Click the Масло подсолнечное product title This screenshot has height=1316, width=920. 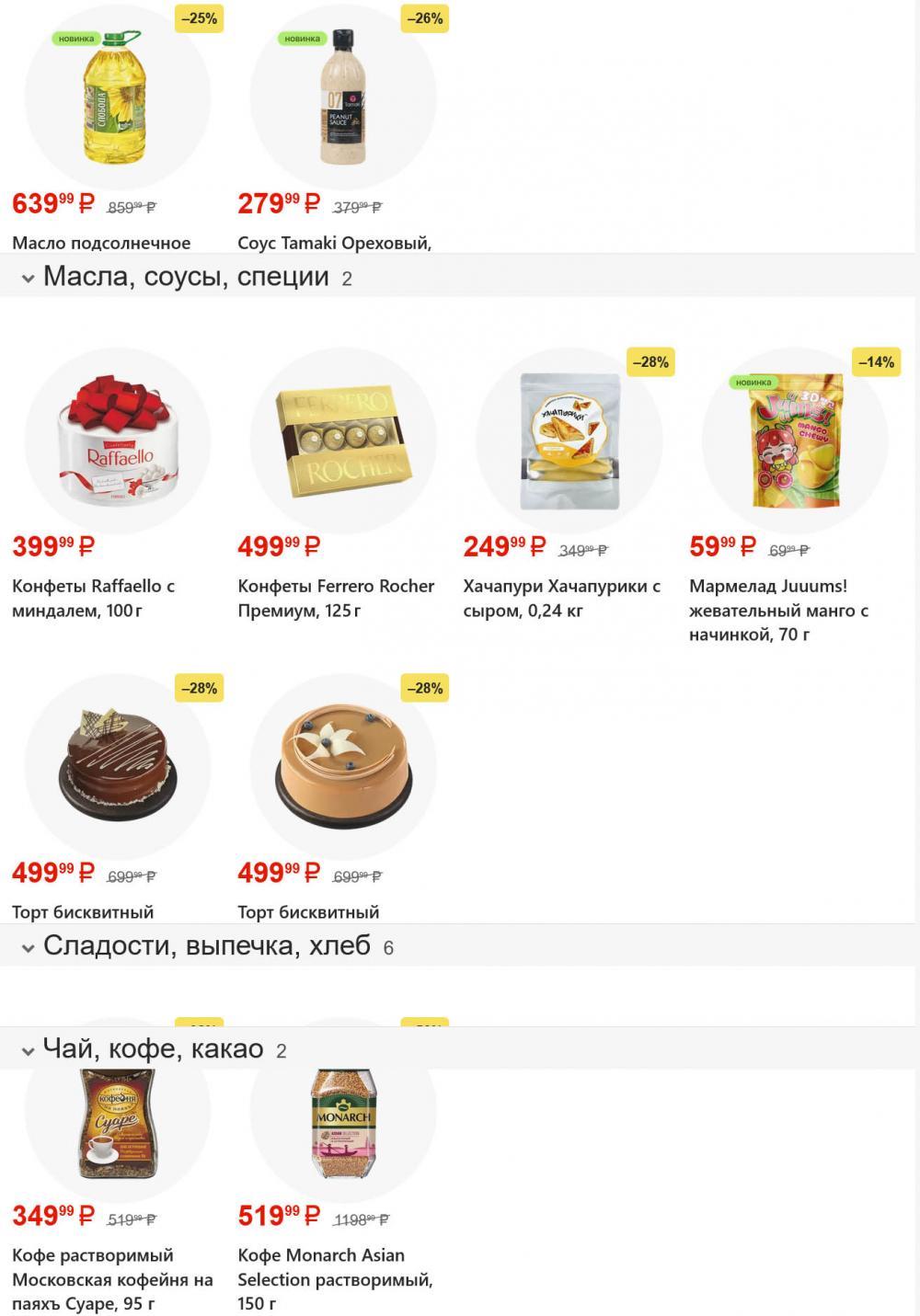[101, 243]
